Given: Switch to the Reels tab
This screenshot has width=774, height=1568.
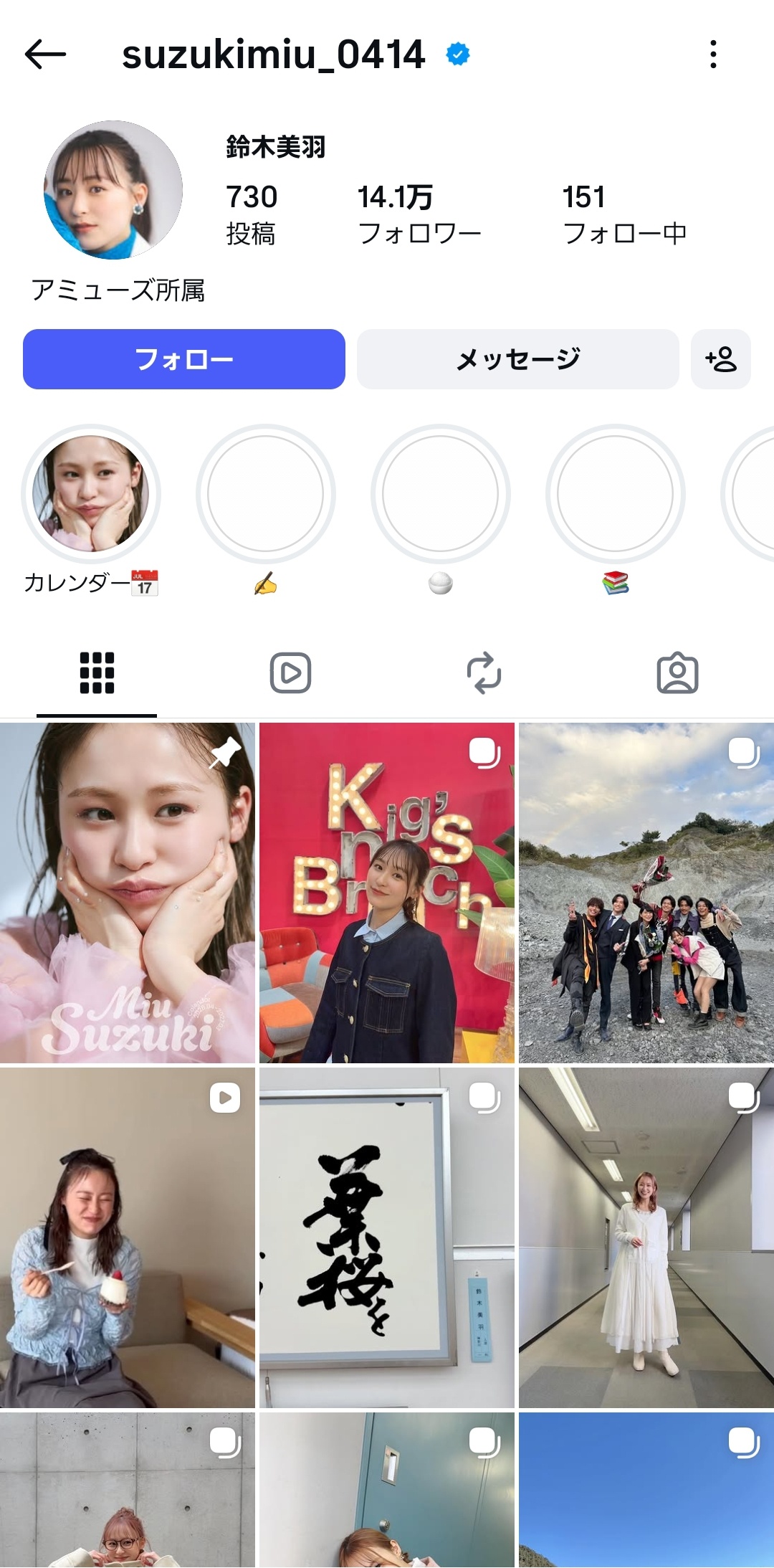Looking at the screenshot, I should click(290, 673).
